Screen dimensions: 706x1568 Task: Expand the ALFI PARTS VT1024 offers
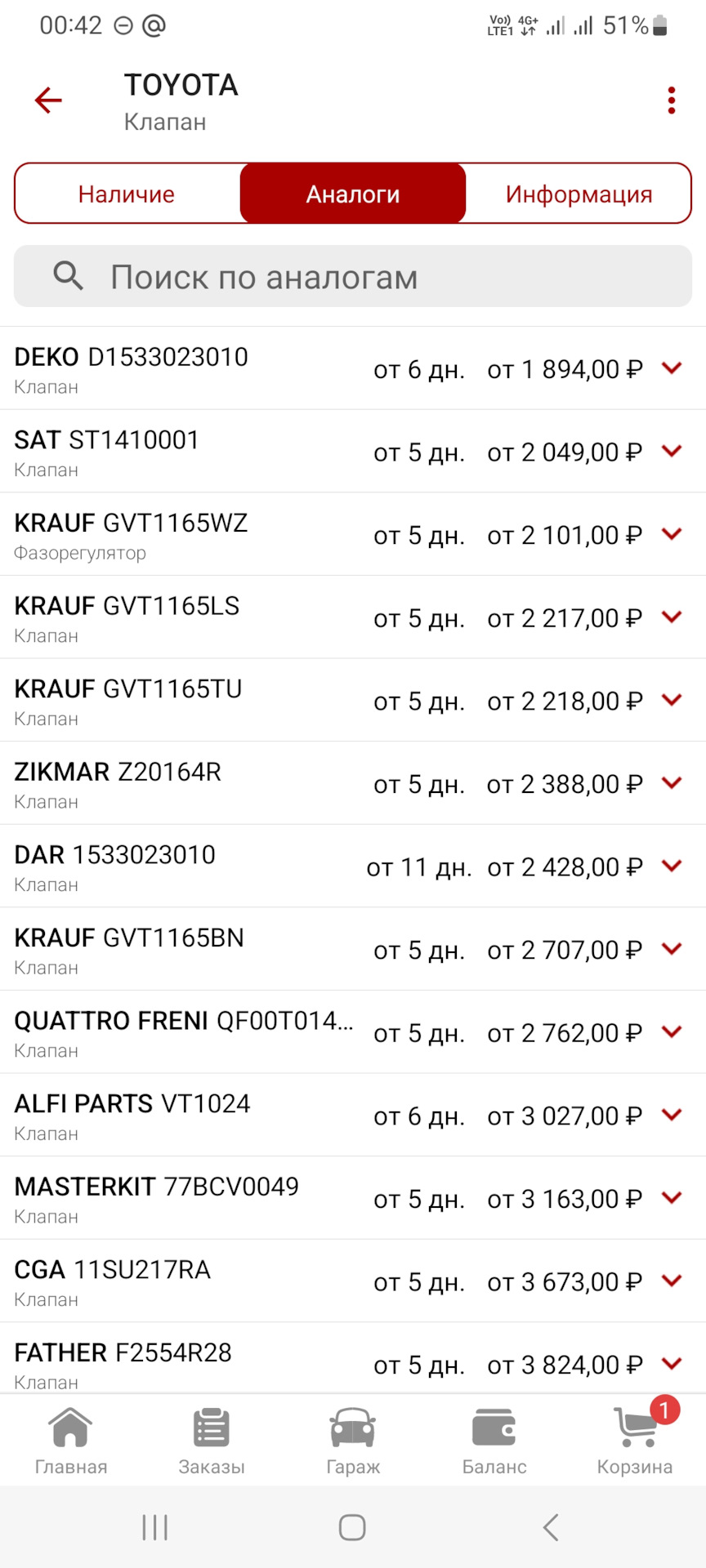tap(672, 1115)
